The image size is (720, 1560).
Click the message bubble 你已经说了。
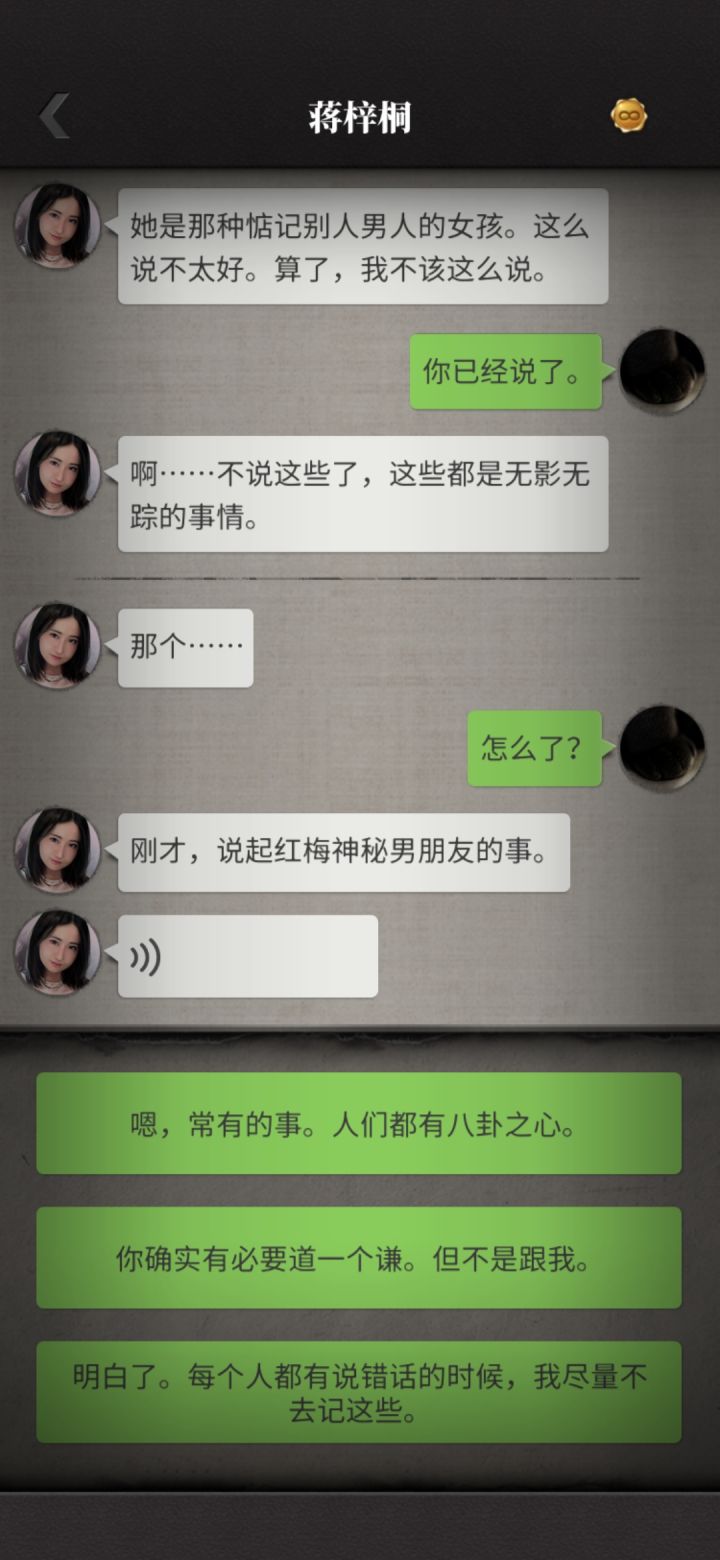click(506, 371)
